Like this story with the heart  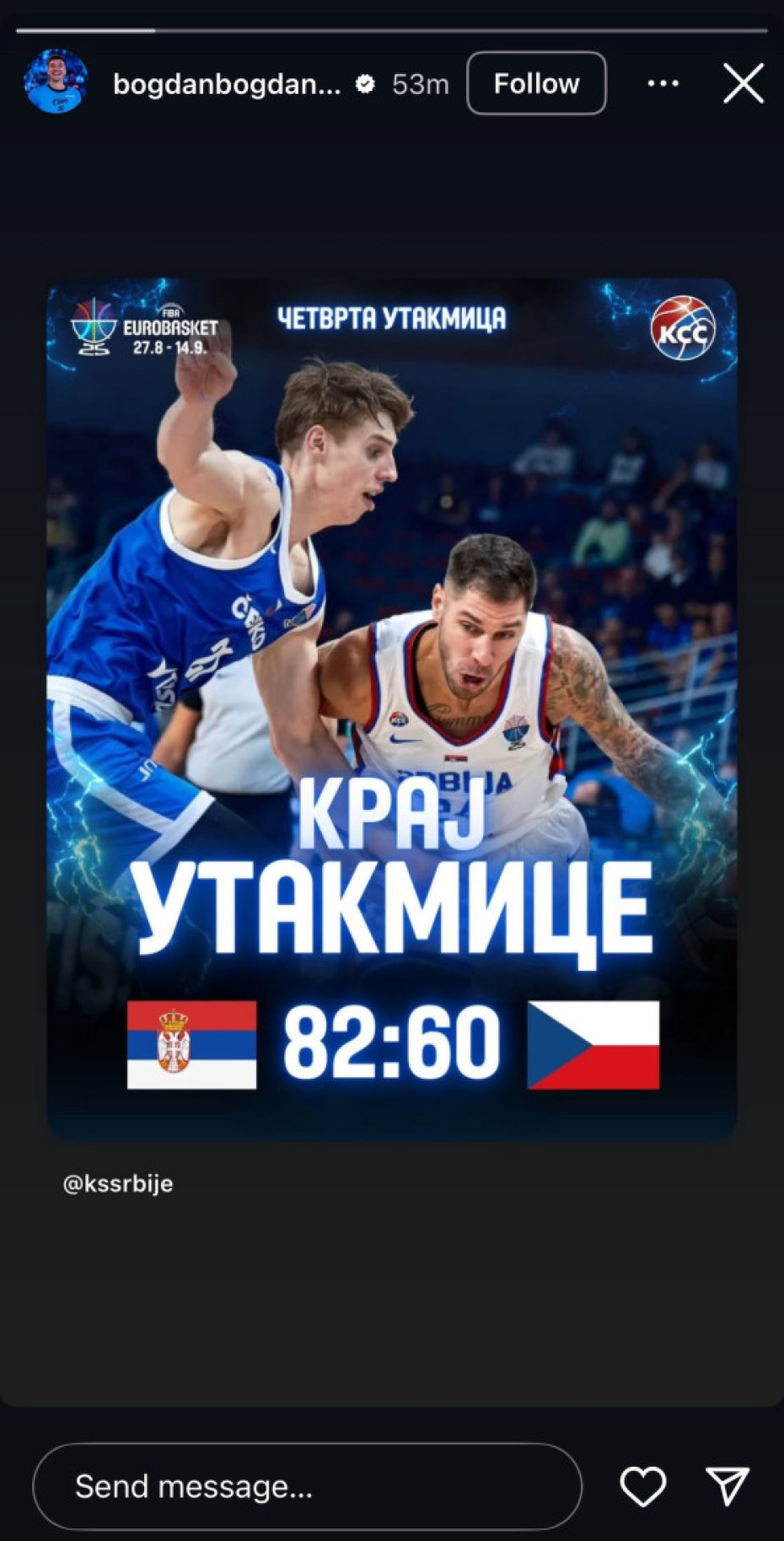pos(643,1485)
